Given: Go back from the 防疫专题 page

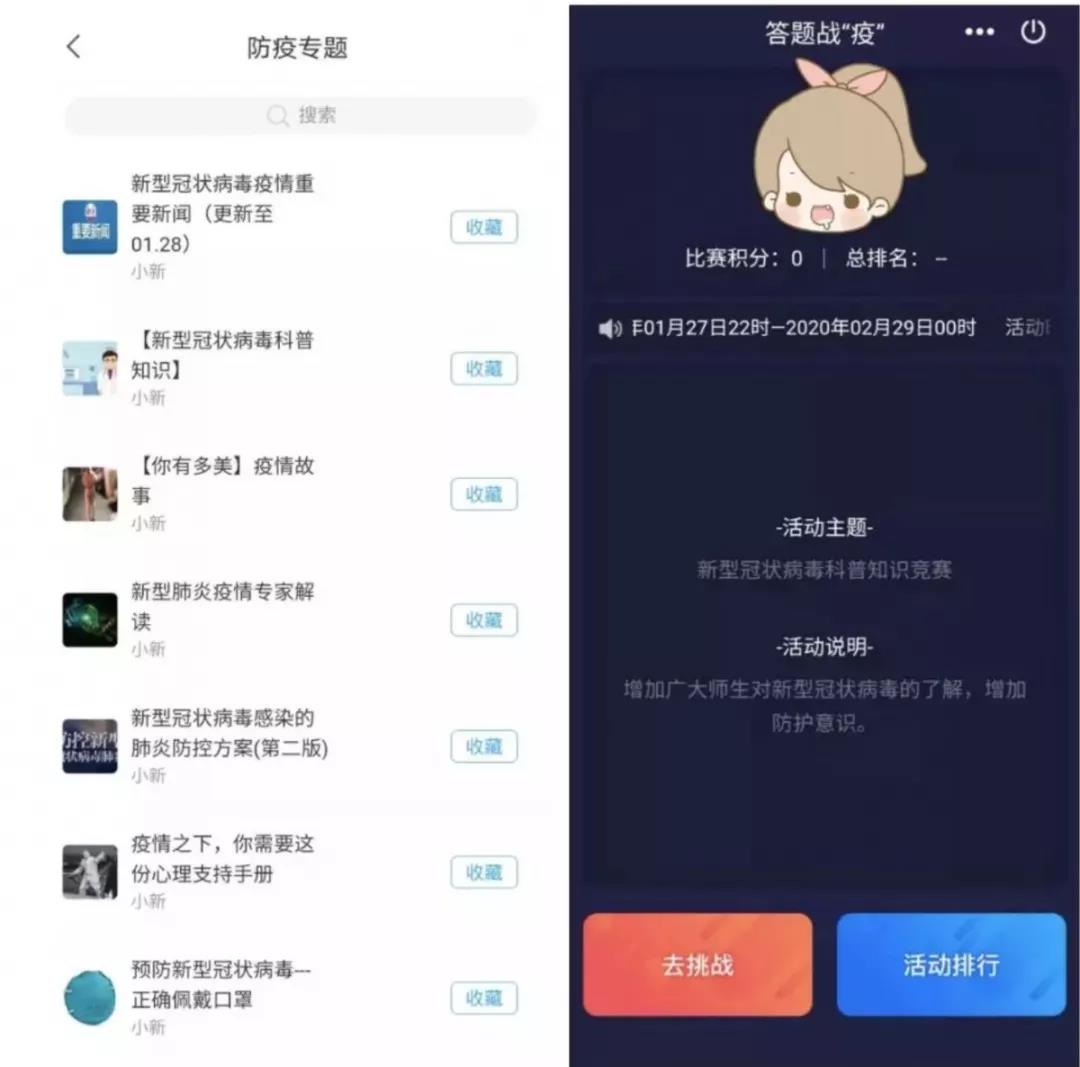Looking at the screenshot, I should pos(73,47).
